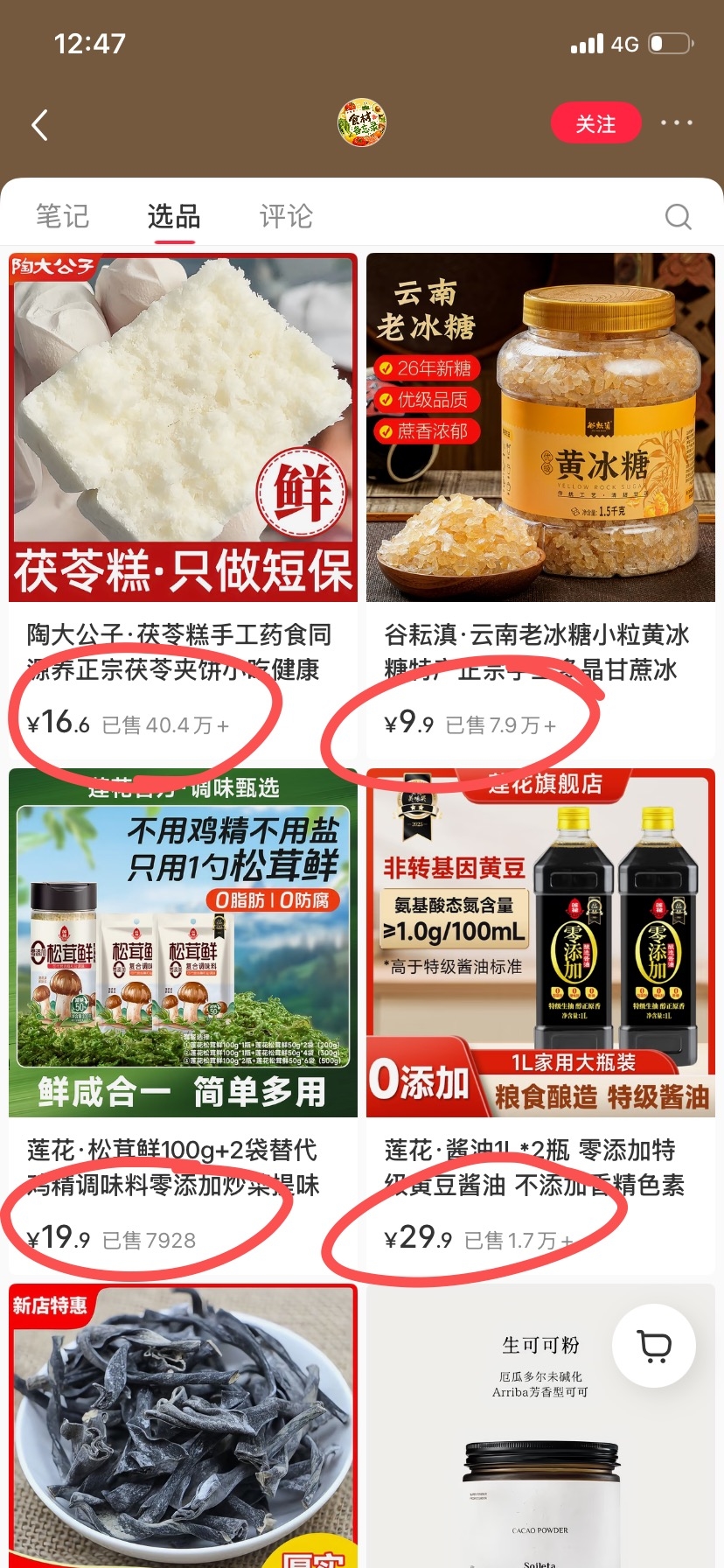Open the profile avatar at the top
The image size is (724, 1568).
[x=362, y=122]
